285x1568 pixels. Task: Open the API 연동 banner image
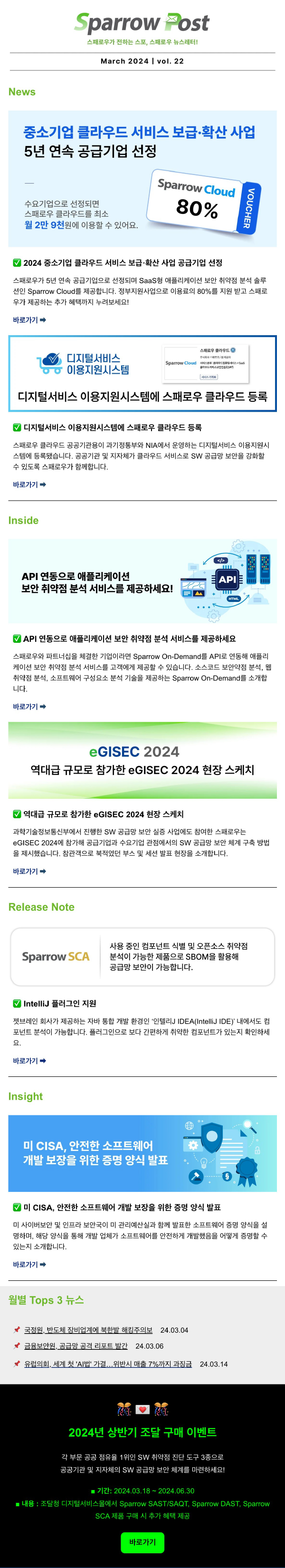[142, 581]
